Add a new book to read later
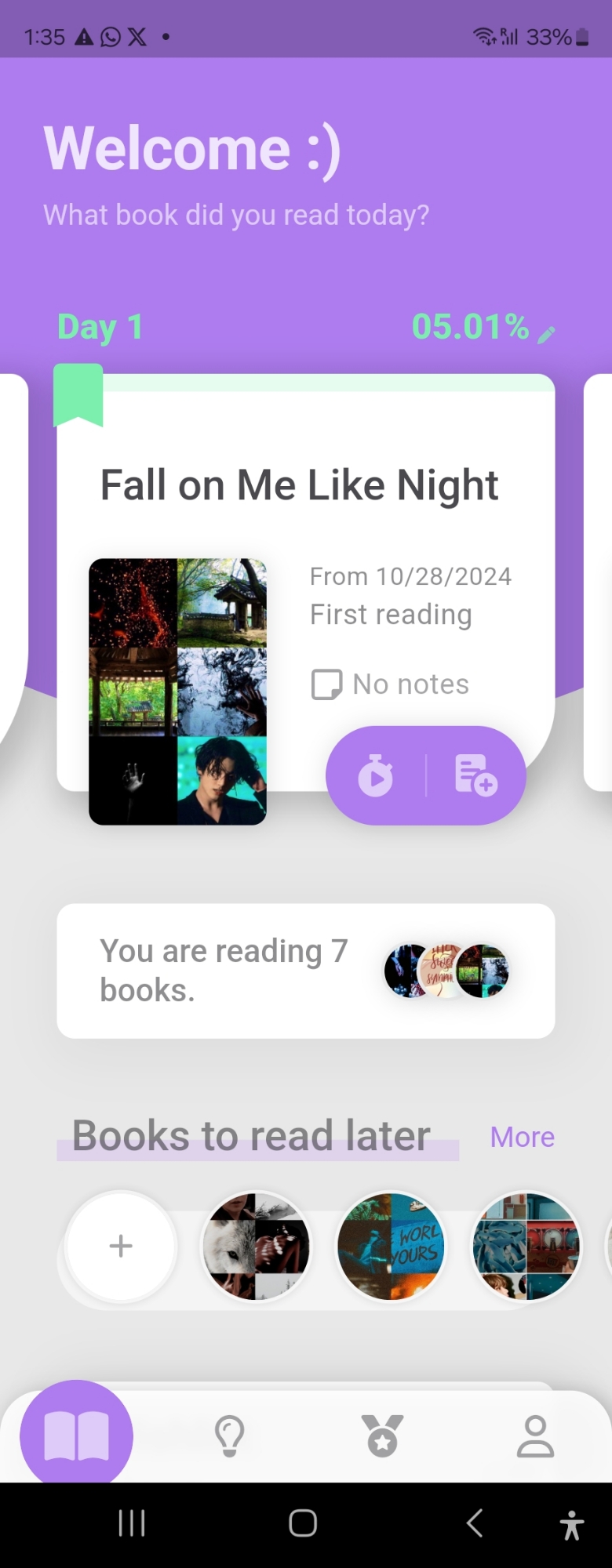This screenshot has height=1568, width=612. coord(121,1246)
